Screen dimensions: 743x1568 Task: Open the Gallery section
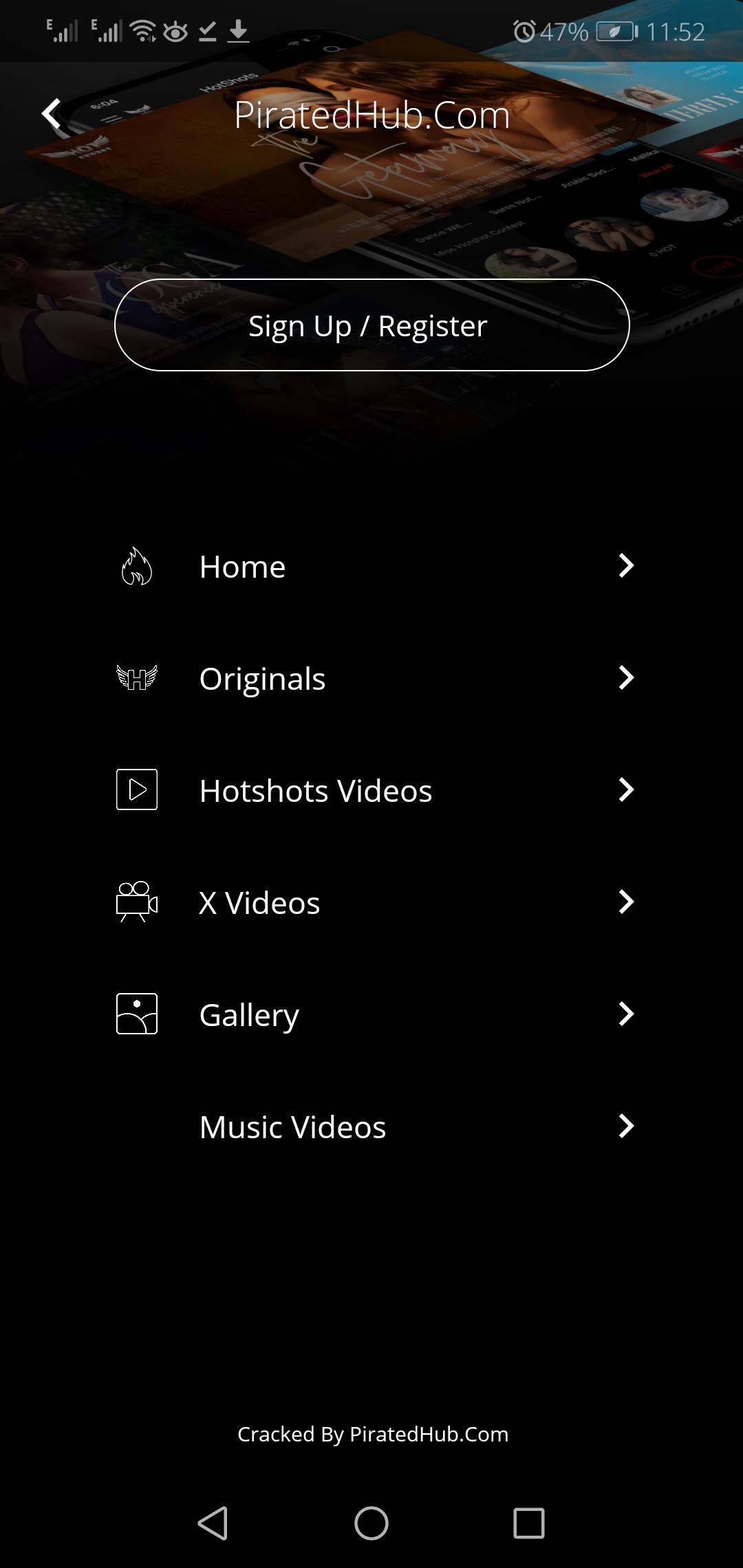(x=371, y=1015)
